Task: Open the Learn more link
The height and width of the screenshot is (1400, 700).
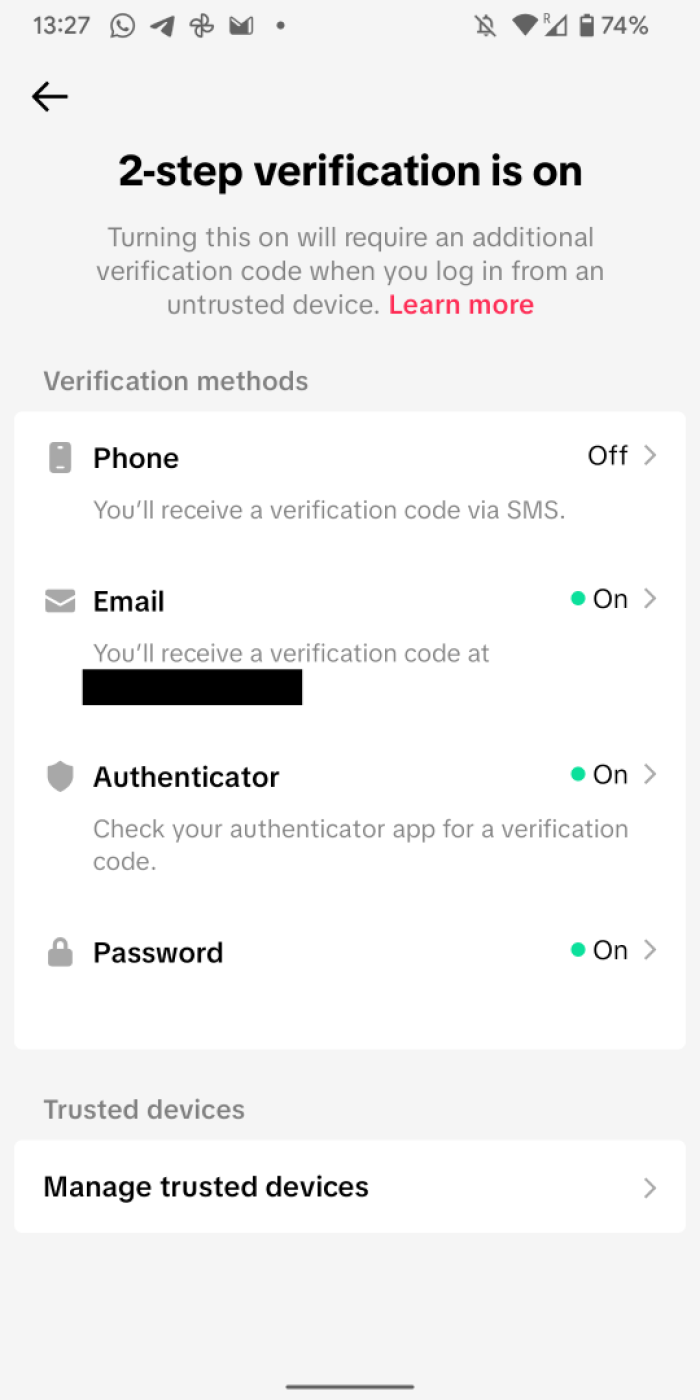Action: (x=461, y=305)
